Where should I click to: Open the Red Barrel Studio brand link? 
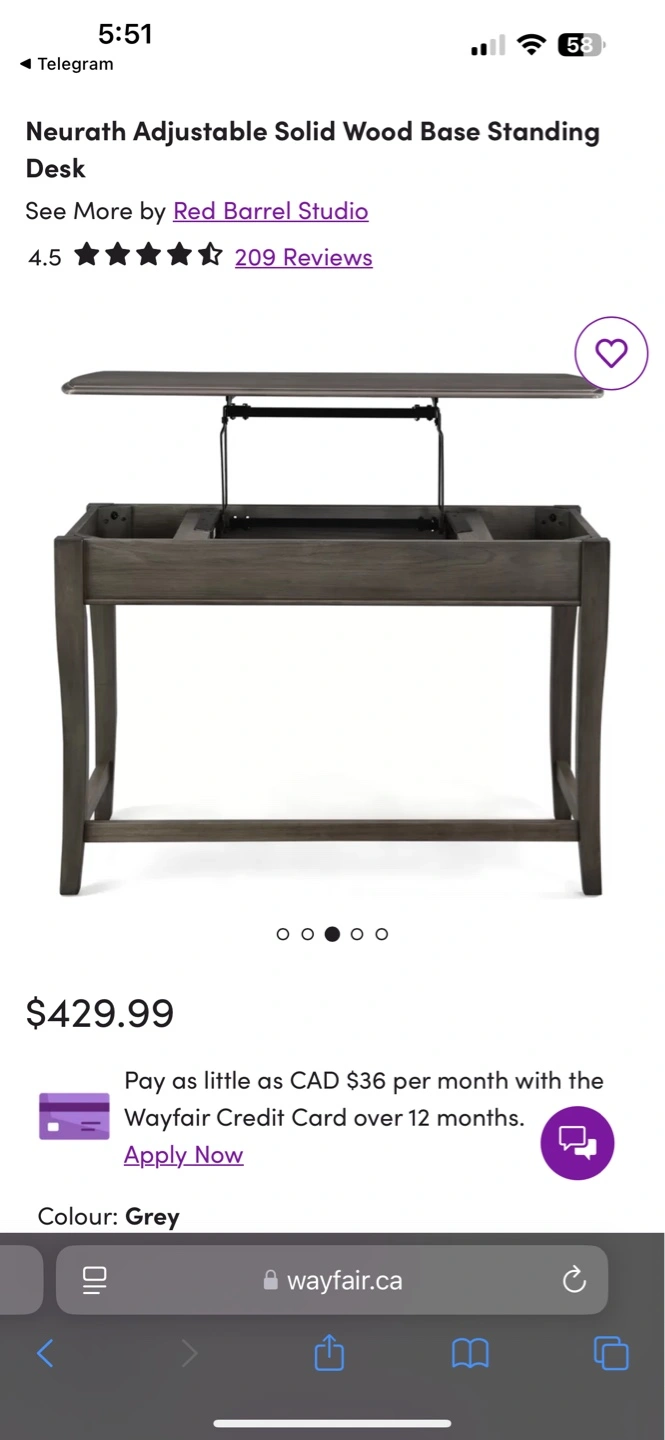271,211
